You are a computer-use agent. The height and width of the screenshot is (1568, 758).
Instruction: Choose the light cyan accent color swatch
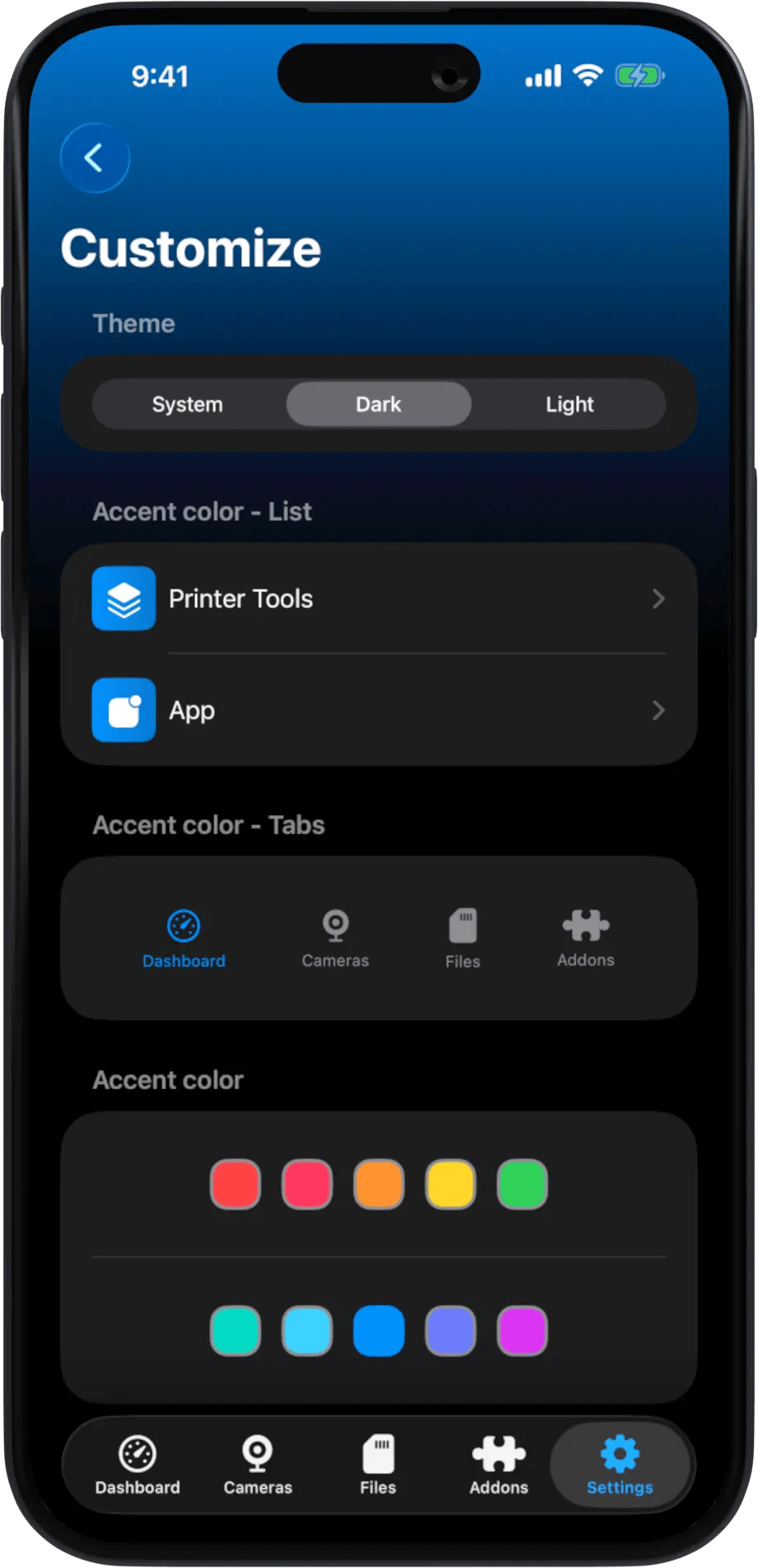[307, 1330]
